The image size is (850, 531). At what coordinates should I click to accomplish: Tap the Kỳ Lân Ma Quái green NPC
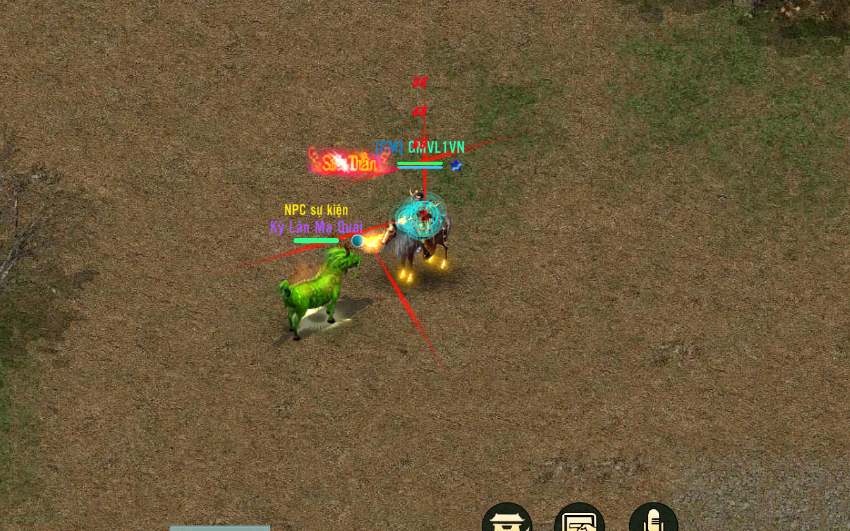(313, 291)
